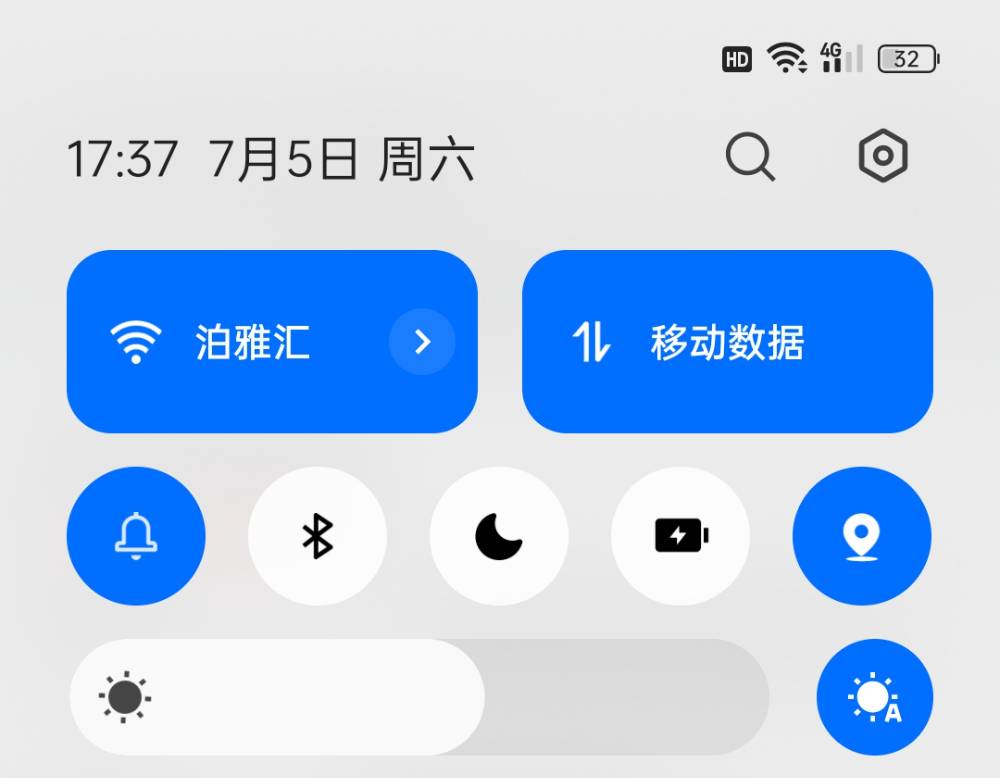Enable do-not-disturb moon mode
This screenshot has height=778, width=1000.
point(499,537)
